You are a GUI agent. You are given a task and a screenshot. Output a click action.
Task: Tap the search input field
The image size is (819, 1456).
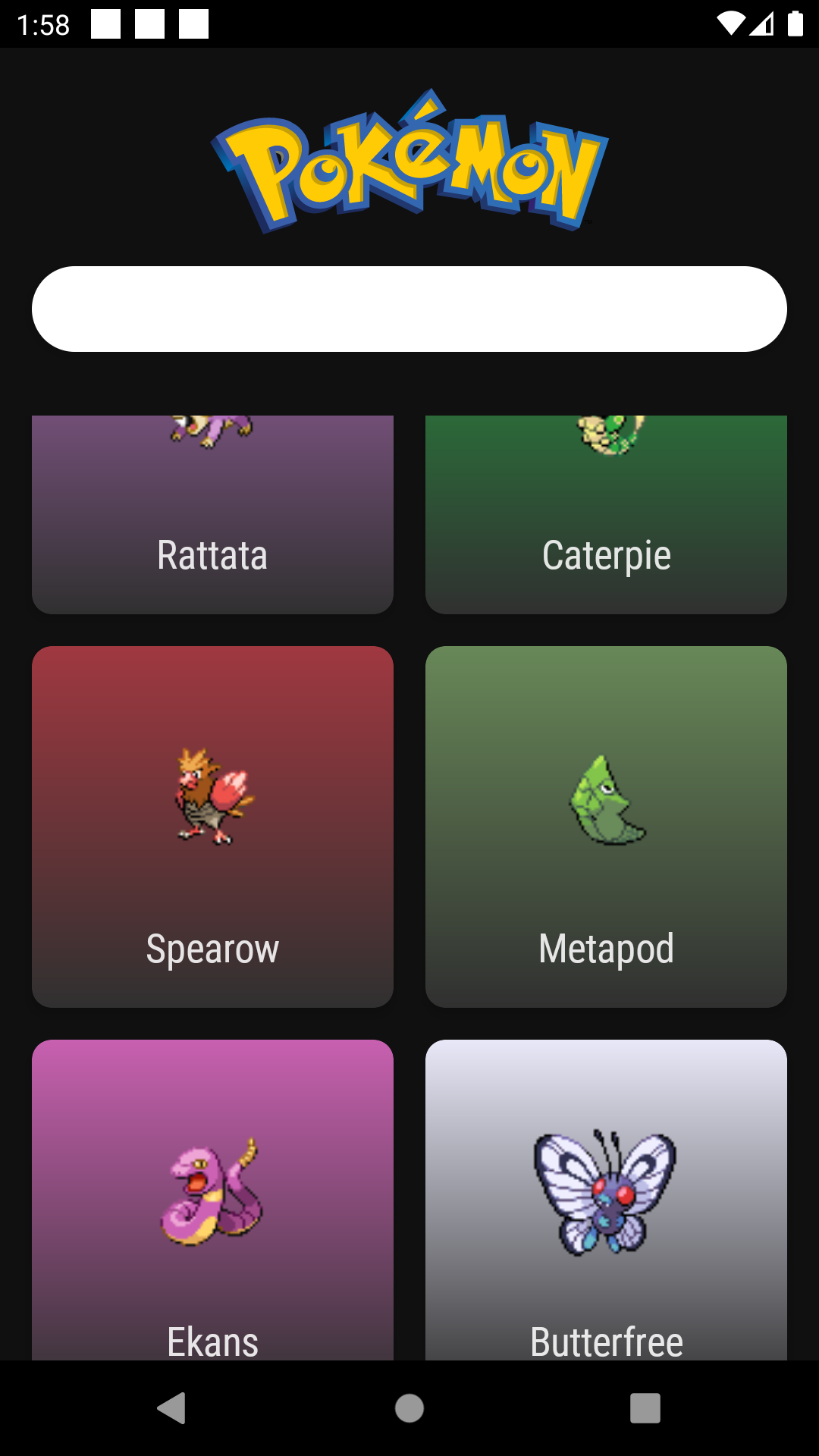(409, 308)
